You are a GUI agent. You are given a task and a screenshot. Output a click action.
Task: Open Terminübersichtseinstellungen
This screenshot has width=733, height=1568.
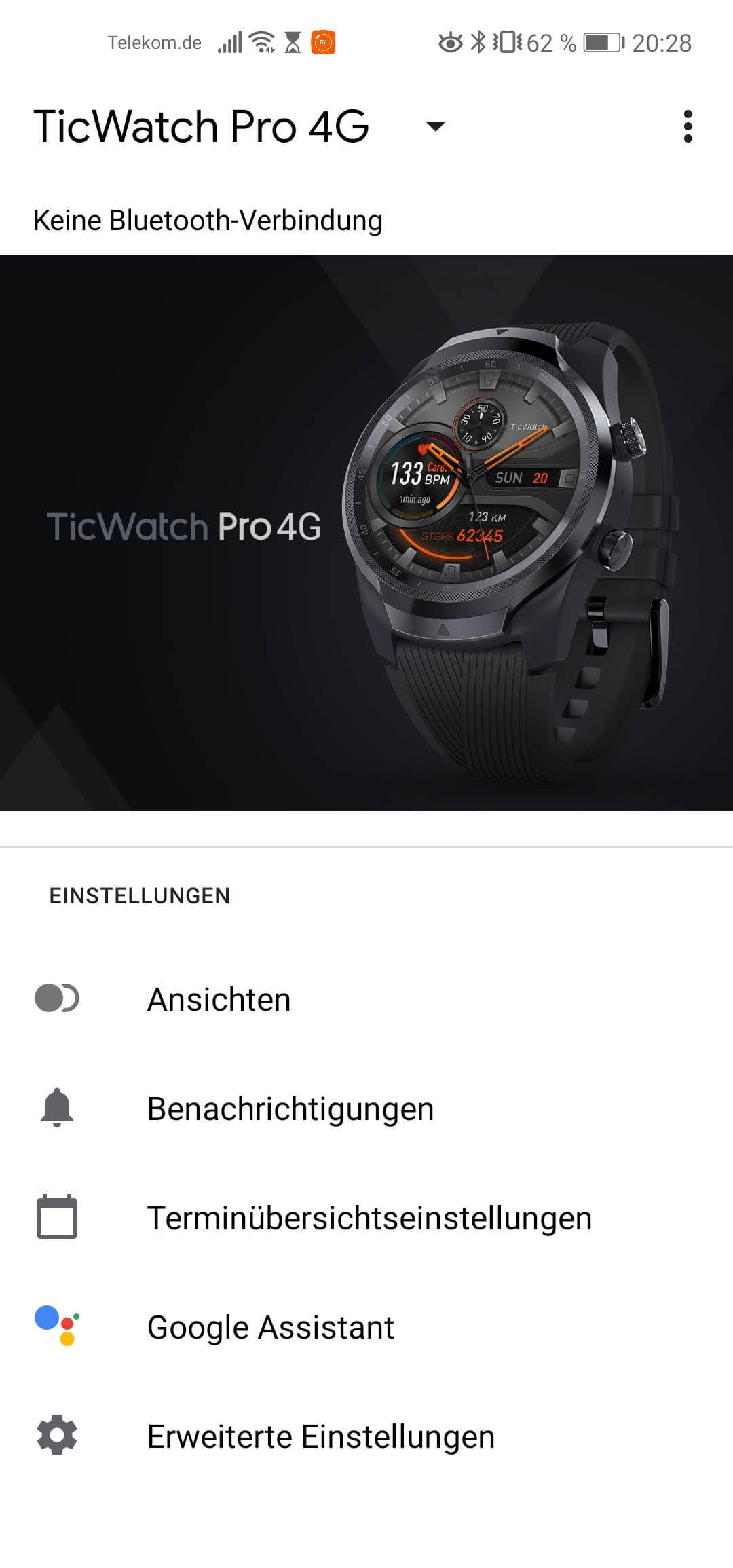pyautogui.click(x=369, y=1218)
